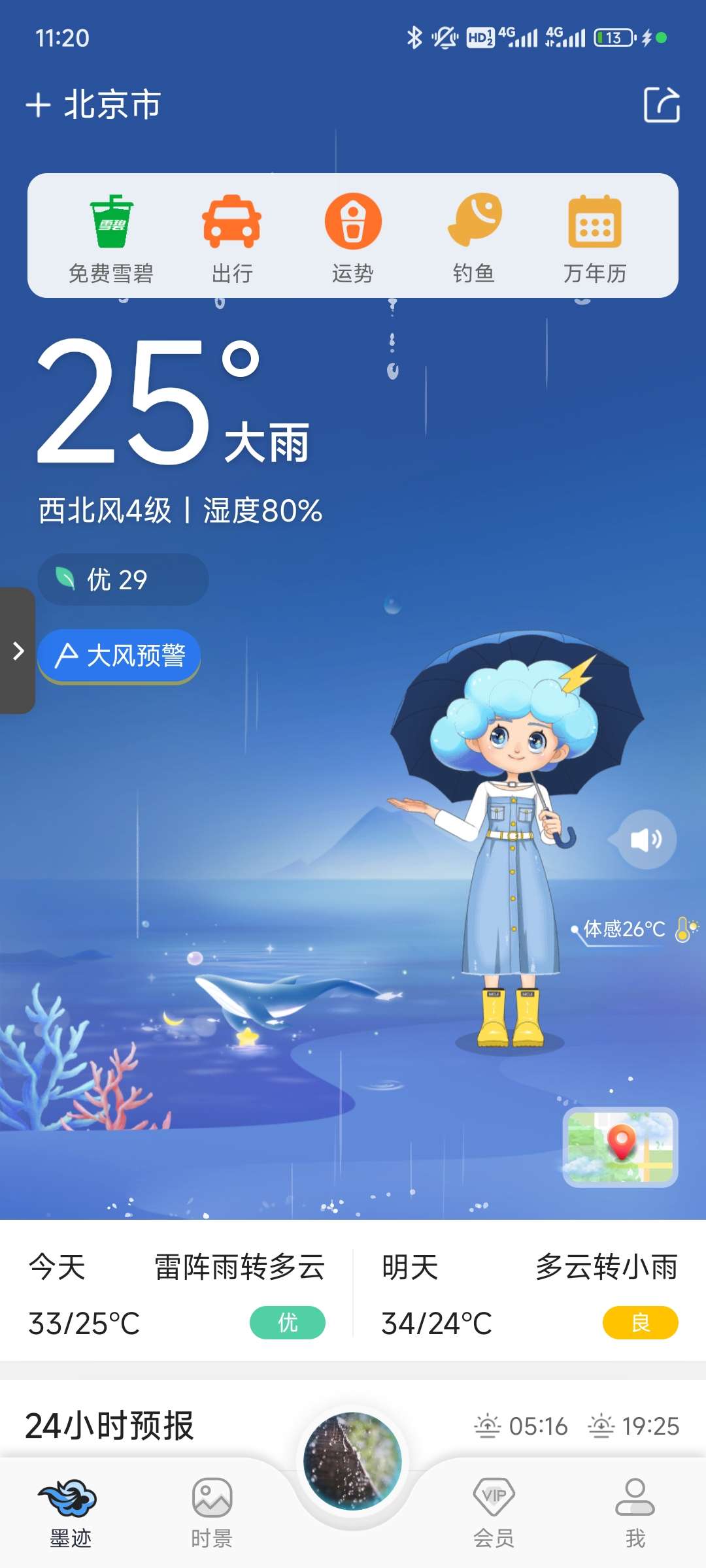Screen dimensions: 706x1568
Task: View the 大风预警 wind warning
Action: tap(119, 655)
